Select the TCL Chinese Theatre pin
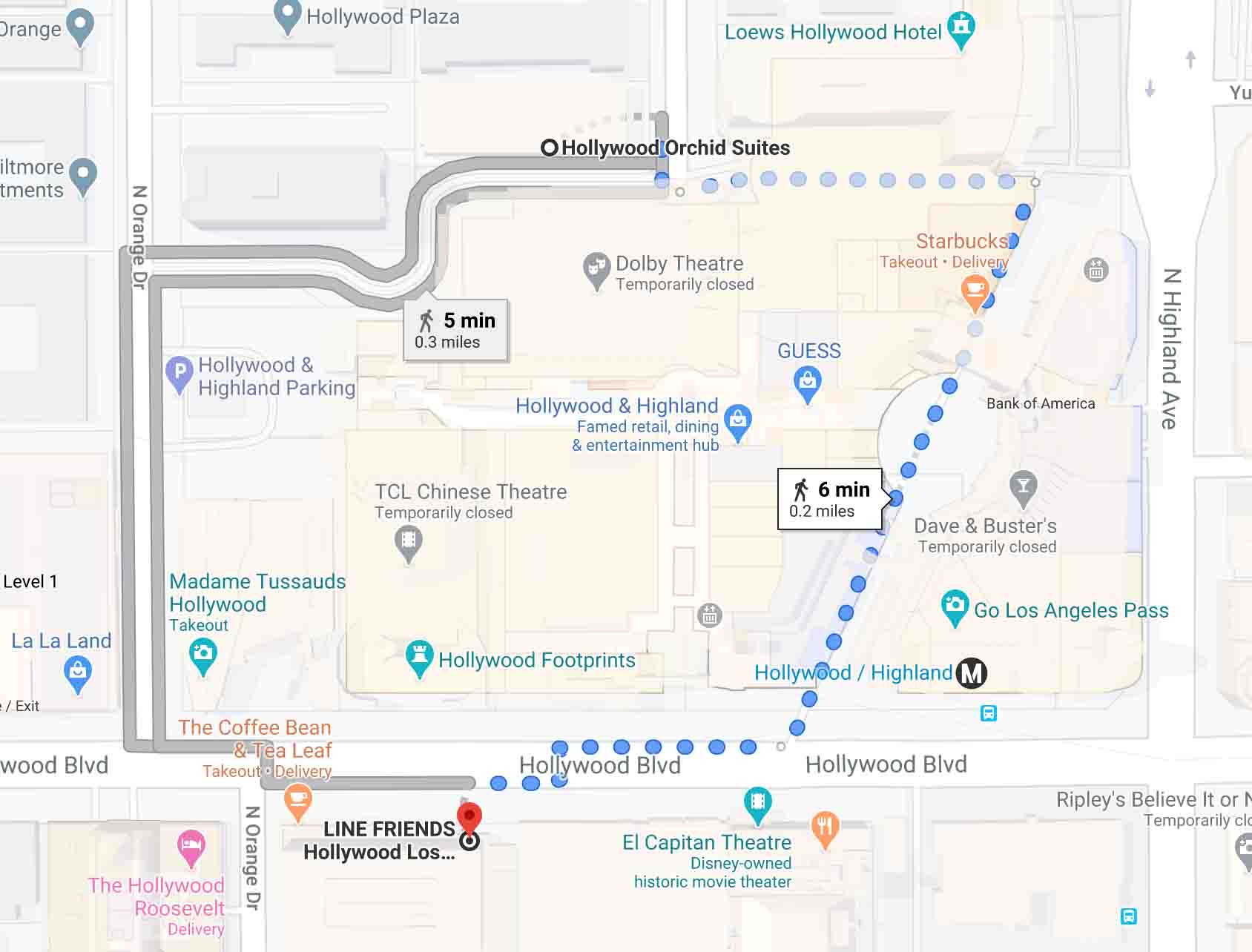 pos(408,541)
